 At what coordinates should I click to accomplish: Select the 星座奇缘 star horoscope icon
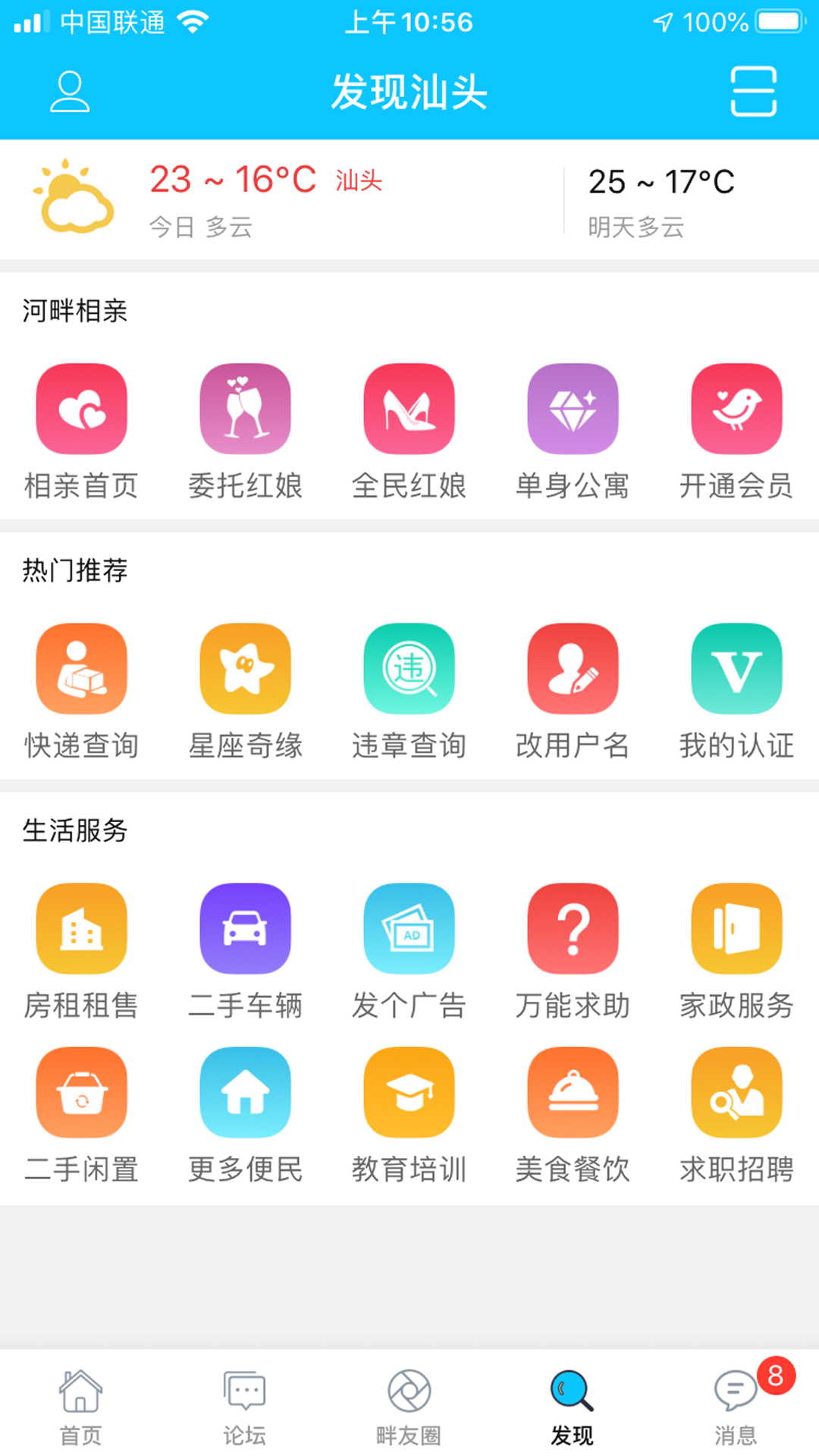(x=246, y=669)
